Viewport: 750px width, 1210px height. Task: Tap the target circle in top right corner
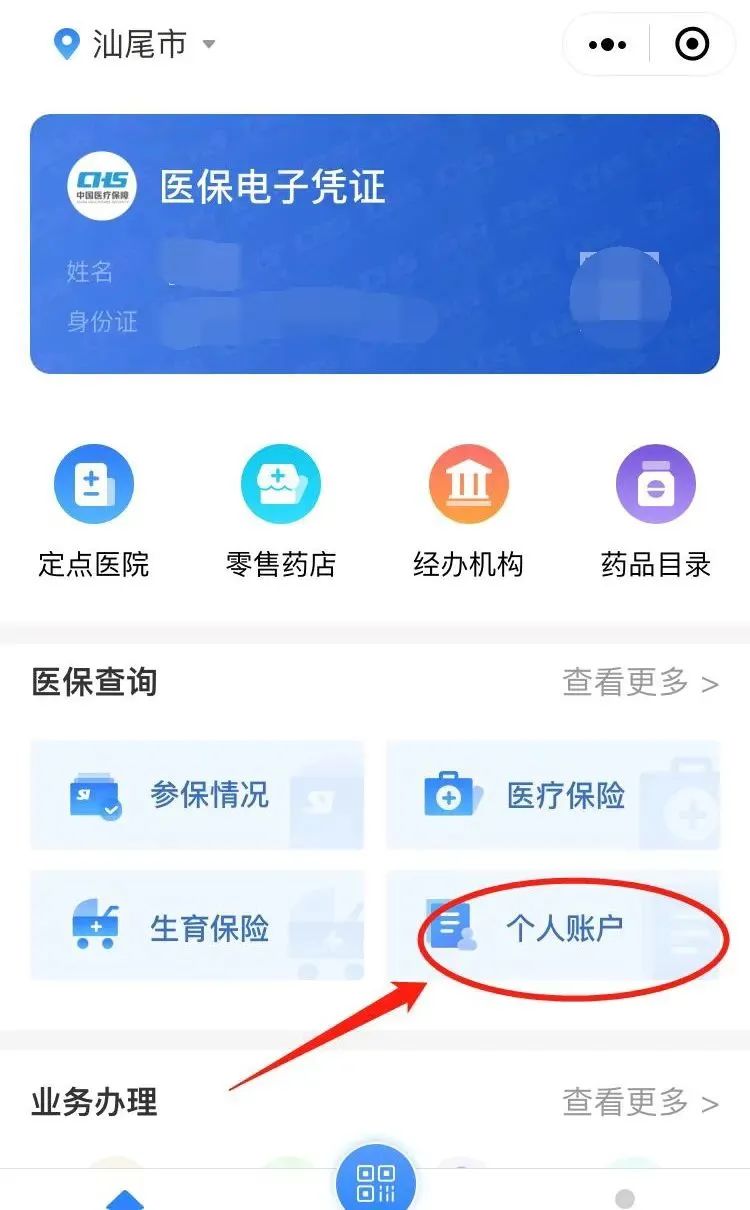click(x=692, y=43)
